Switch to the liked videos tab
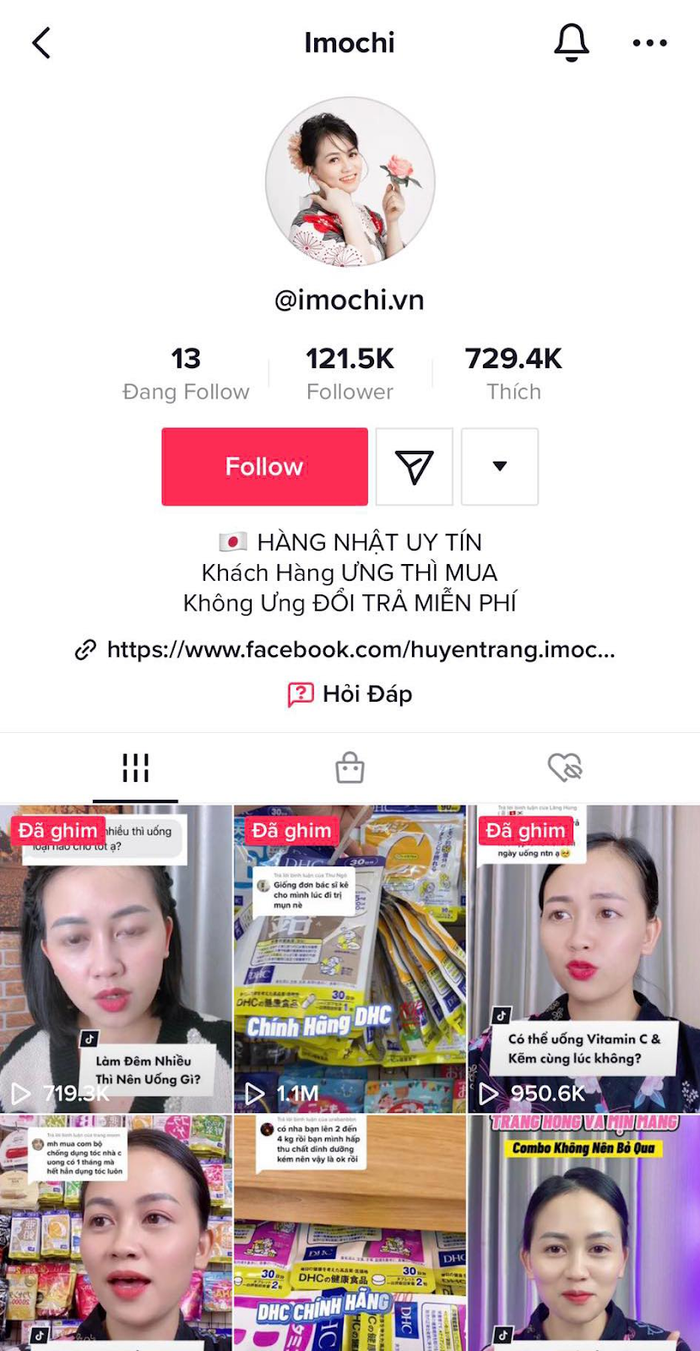The width and height of the screenshot is (700, 1351). click(565, 768)
